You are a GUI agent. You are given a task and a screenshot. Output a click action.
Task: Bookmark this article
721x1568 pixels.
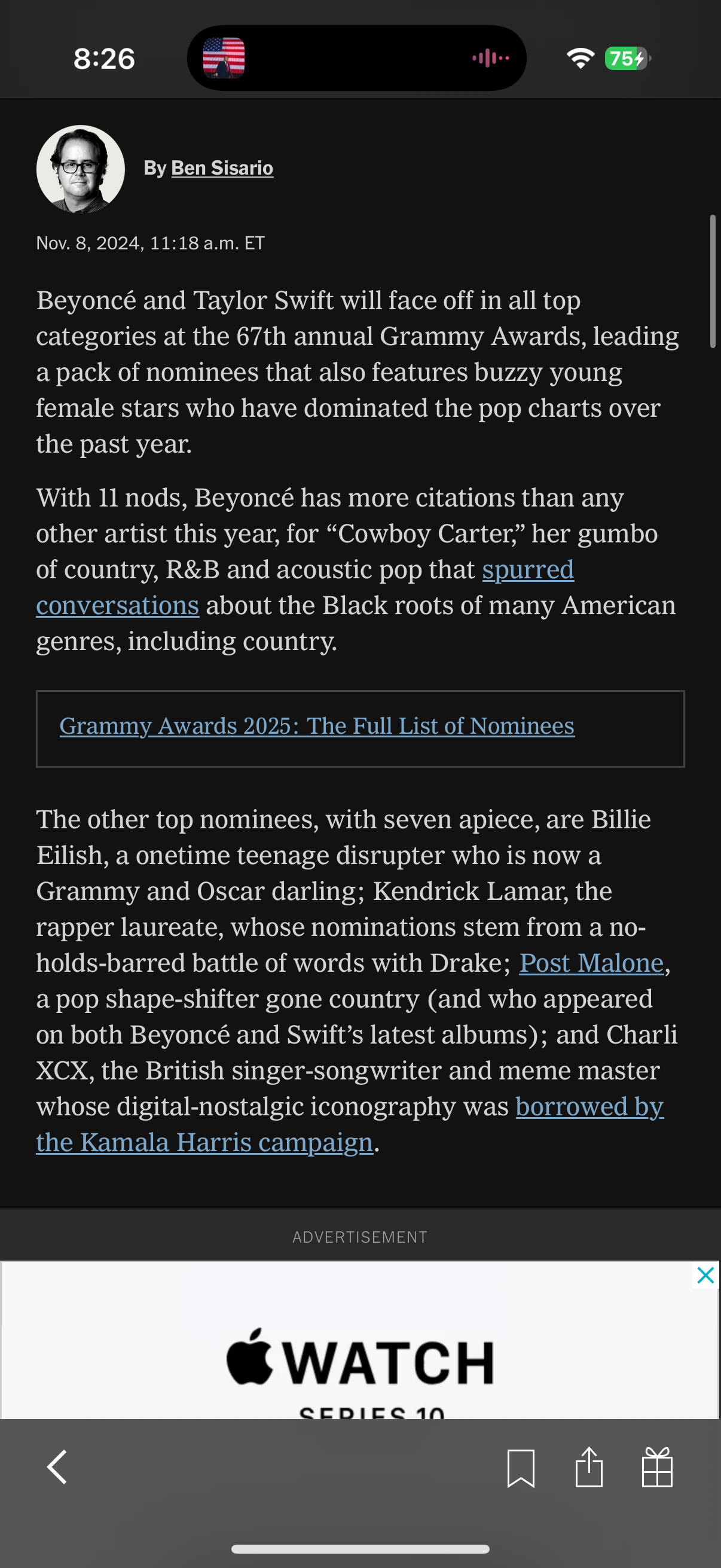coord(521,1468)
